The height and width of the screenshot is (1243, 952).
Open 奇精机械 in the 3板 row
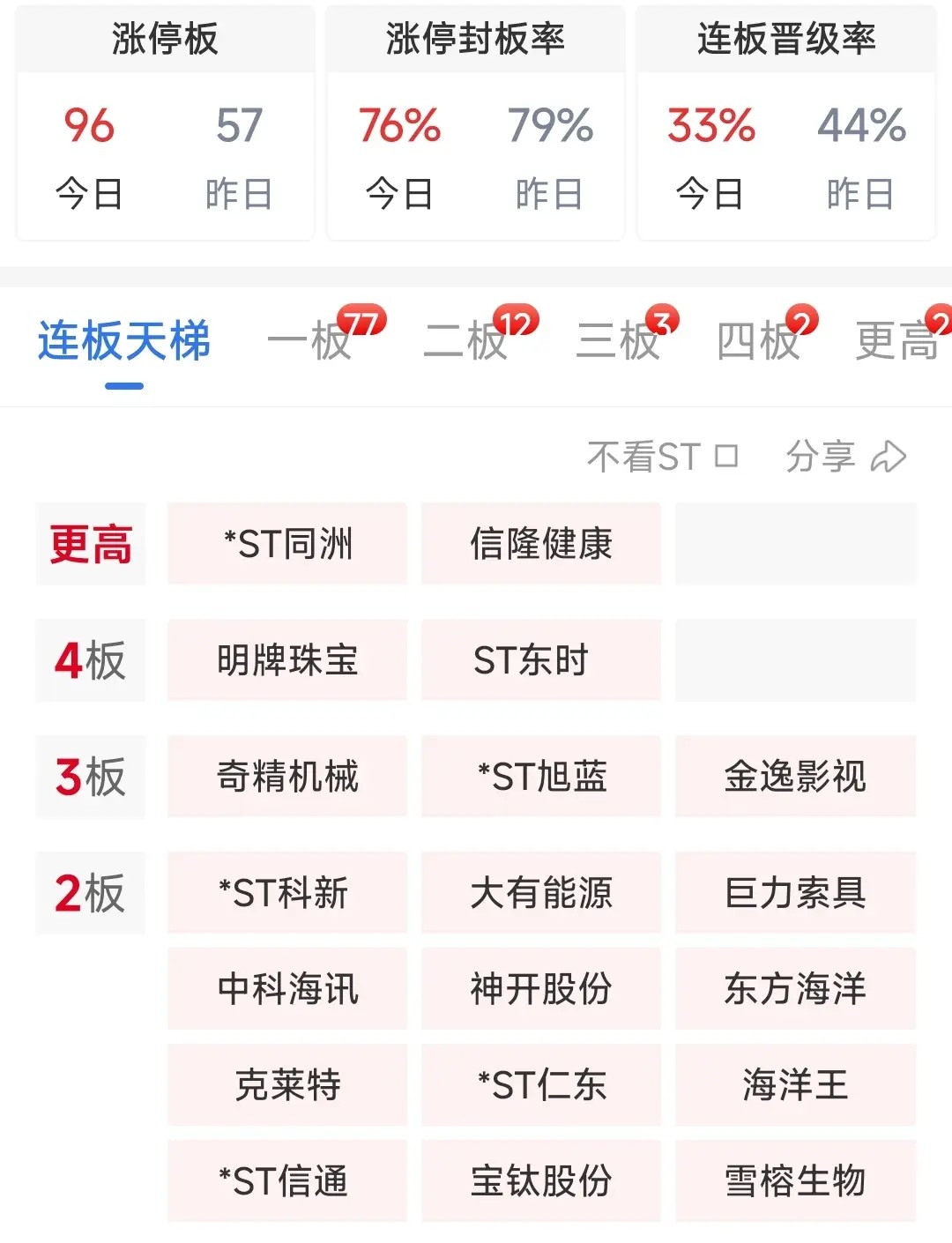tap(287, 777)
